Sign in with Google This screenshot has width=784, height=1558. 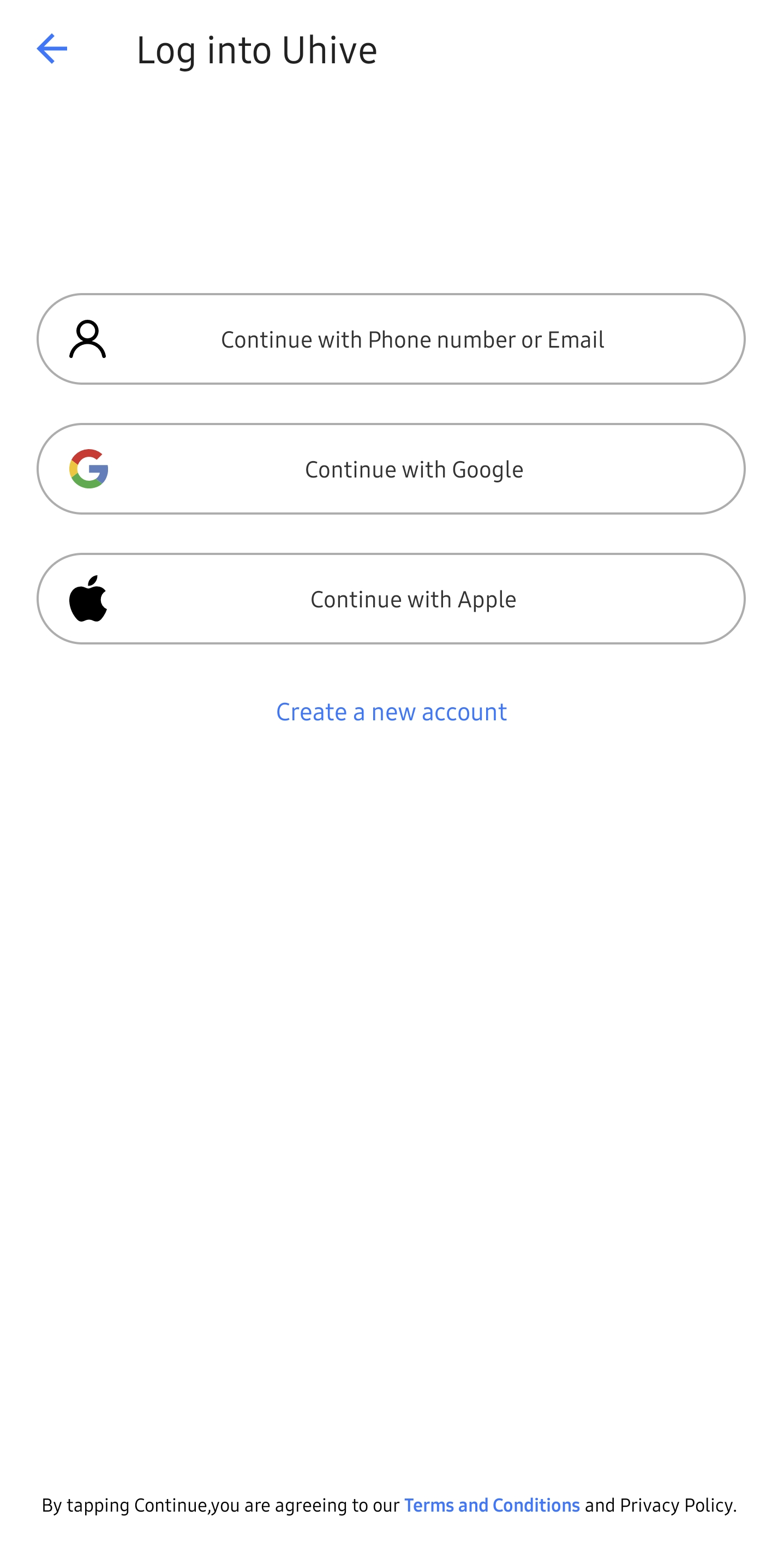tap(391, 469)
